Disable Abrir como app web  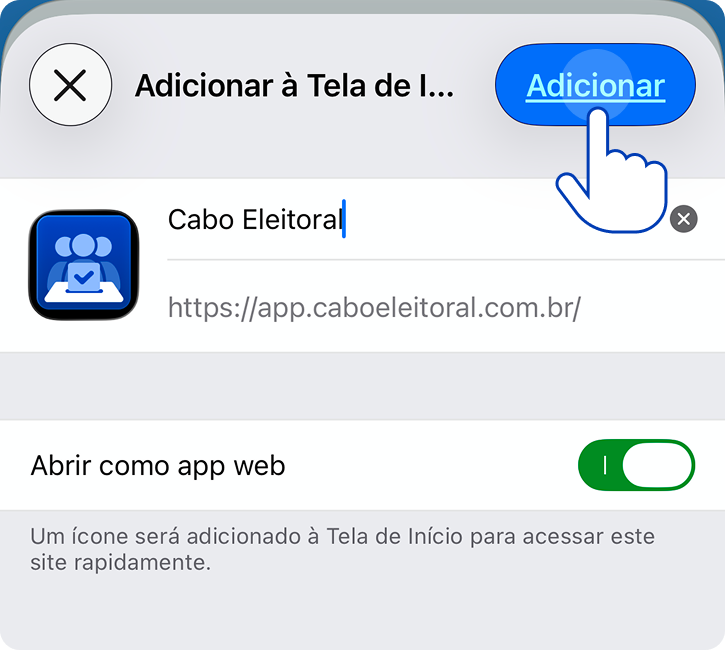(636, 465)
